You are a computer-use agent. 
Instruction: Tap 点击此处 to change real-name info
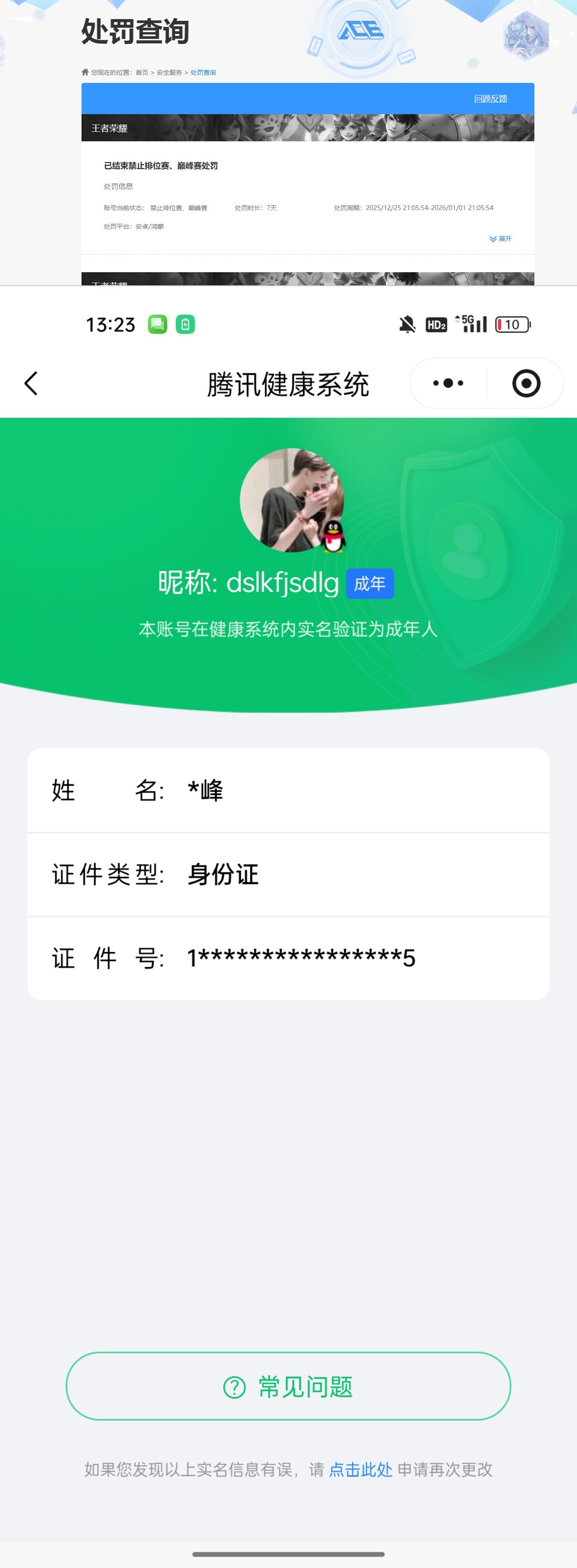click(x=361, y=1470)
